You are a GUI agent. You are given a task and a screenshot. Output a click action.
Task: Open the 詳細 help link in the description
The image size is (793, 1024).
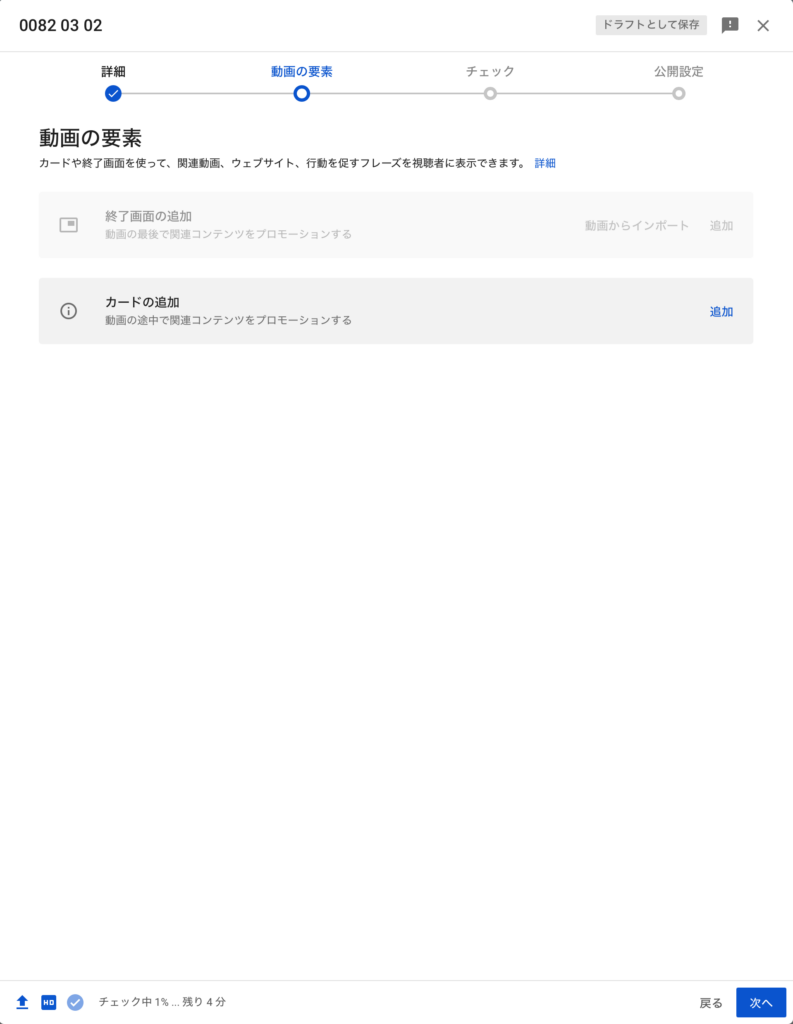coord(546,162)
